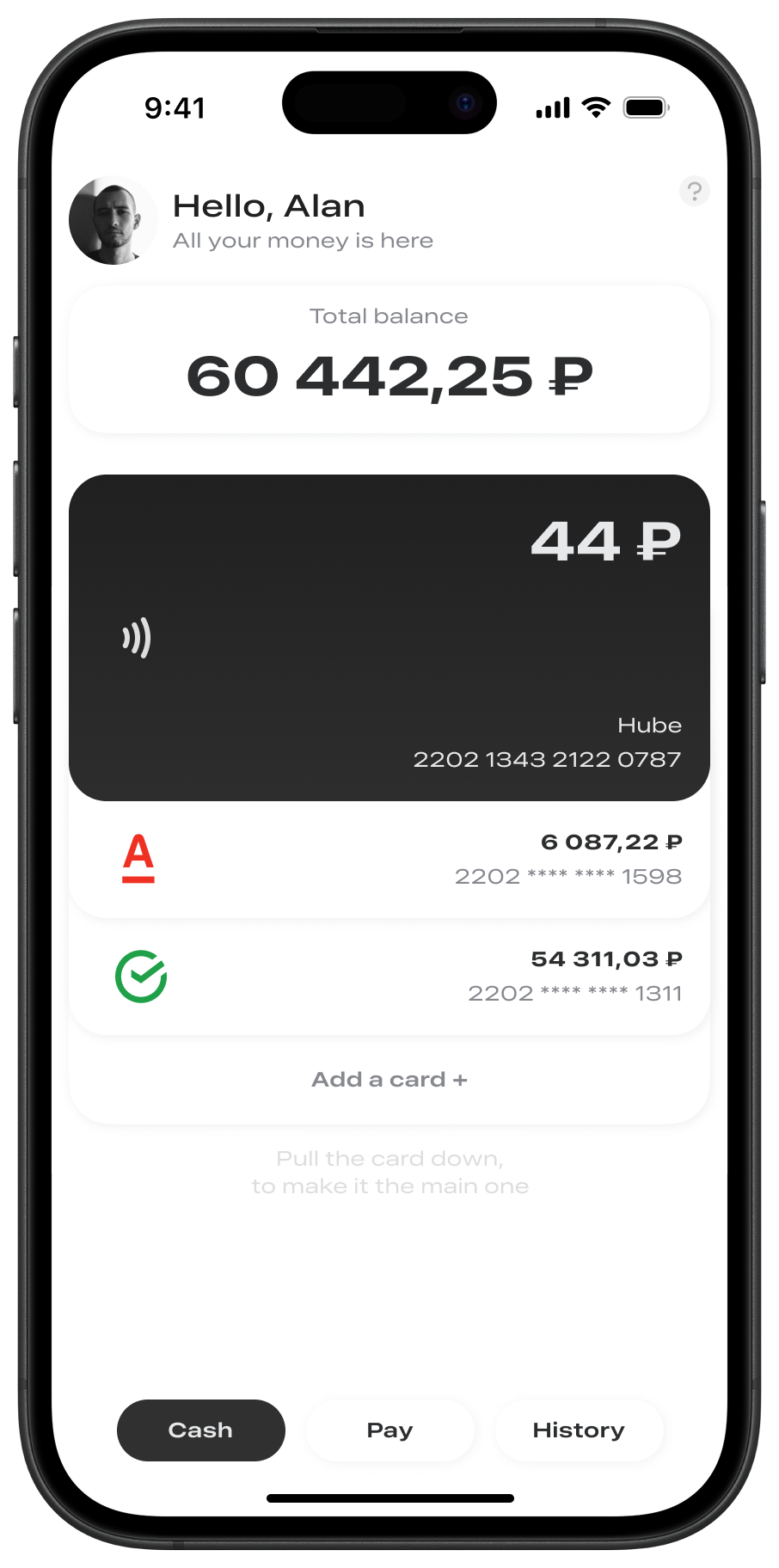This screenshot has height=1568, width=779.
Task: Open the Total balance card
Action: click(x=389, y=359)
